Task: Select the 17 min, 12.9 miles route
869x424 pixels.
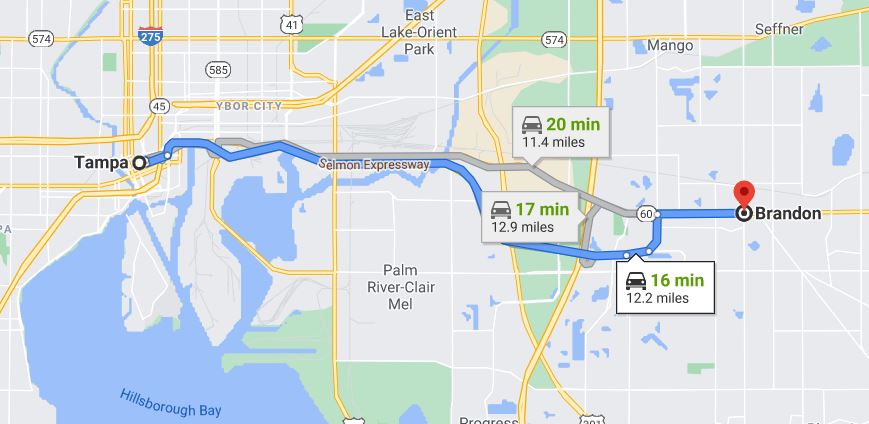Action: (x=528, y=217)
